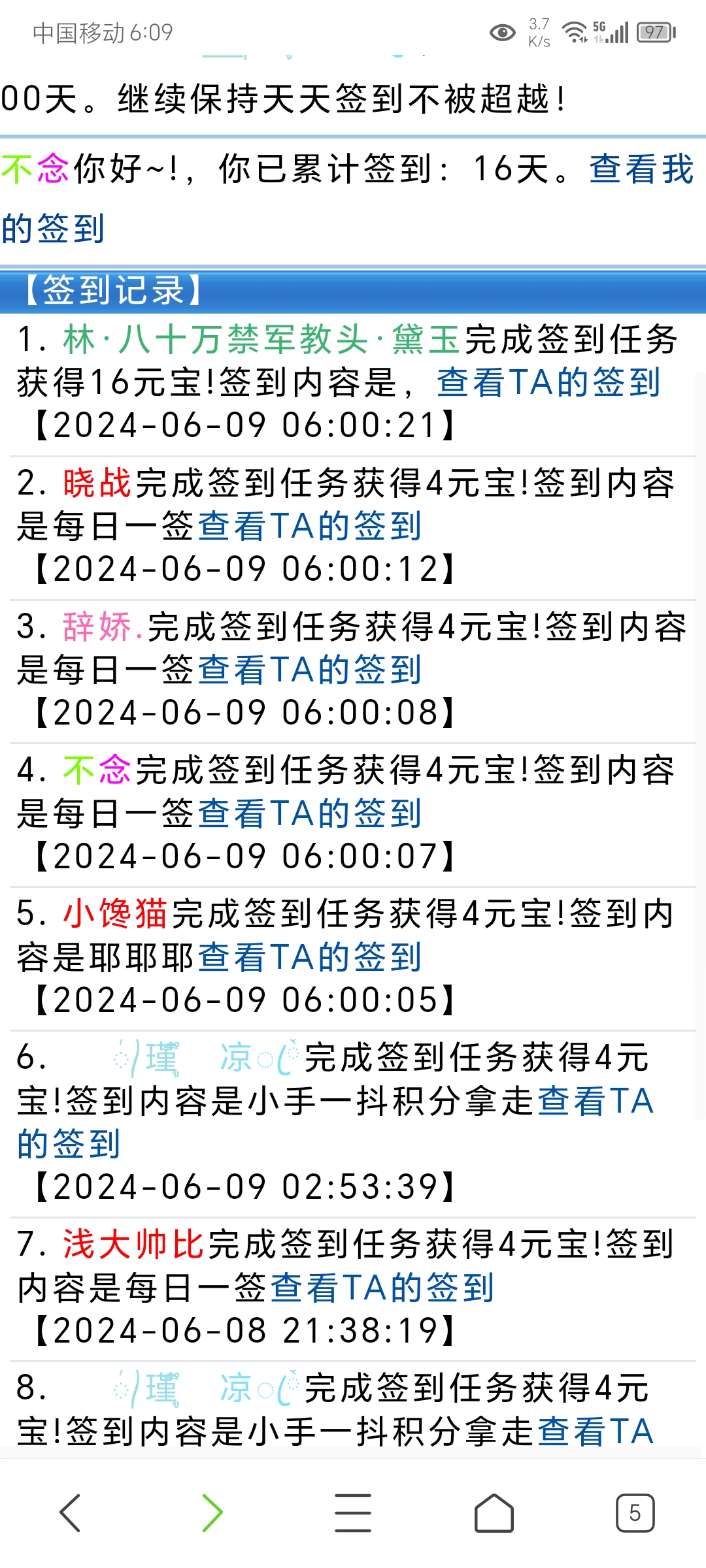This screenshot has width=706, height=1568.
Task: Open user 浅大帅比's profile
Action: tap(133, 1245)
